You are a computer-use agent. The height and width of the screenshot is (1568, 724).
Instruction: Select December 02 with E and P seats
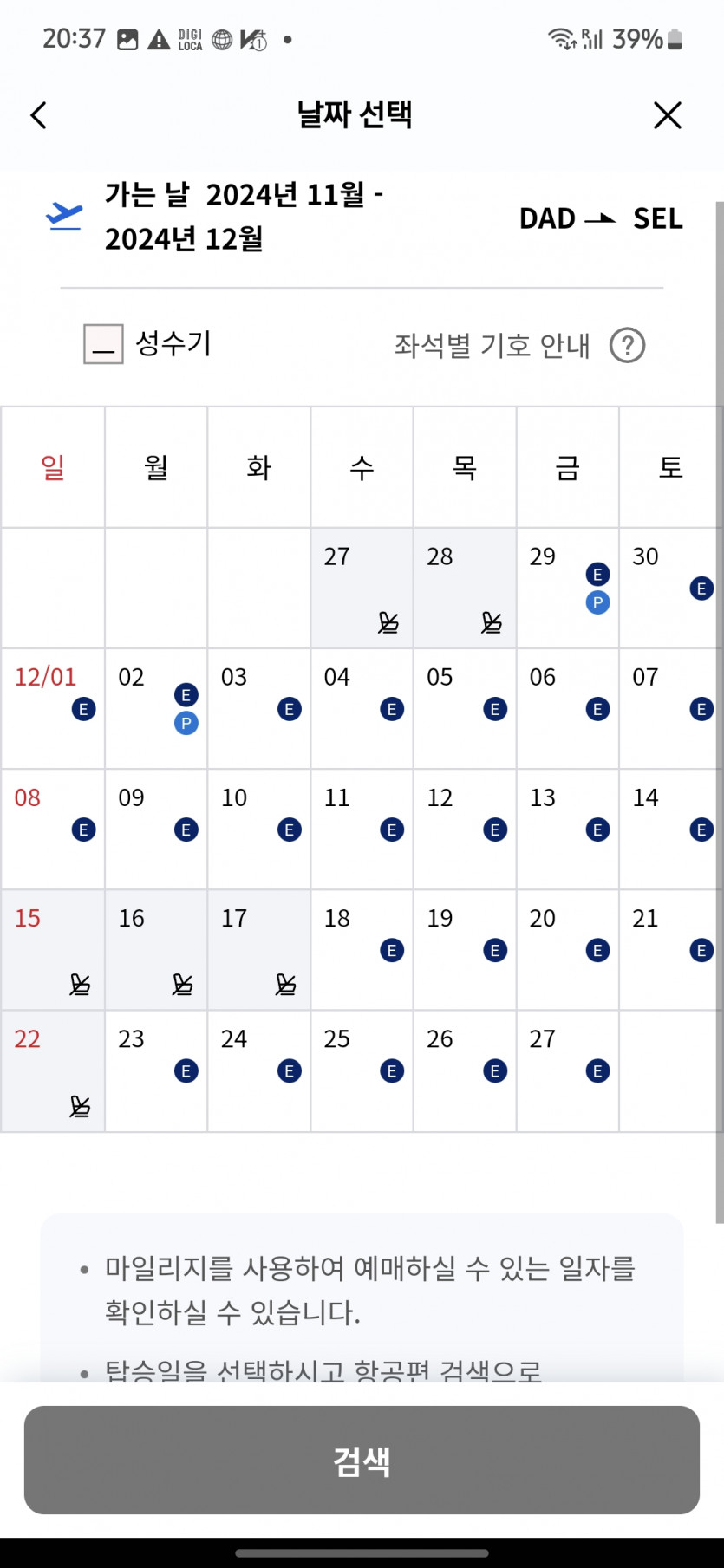(156, 708)
